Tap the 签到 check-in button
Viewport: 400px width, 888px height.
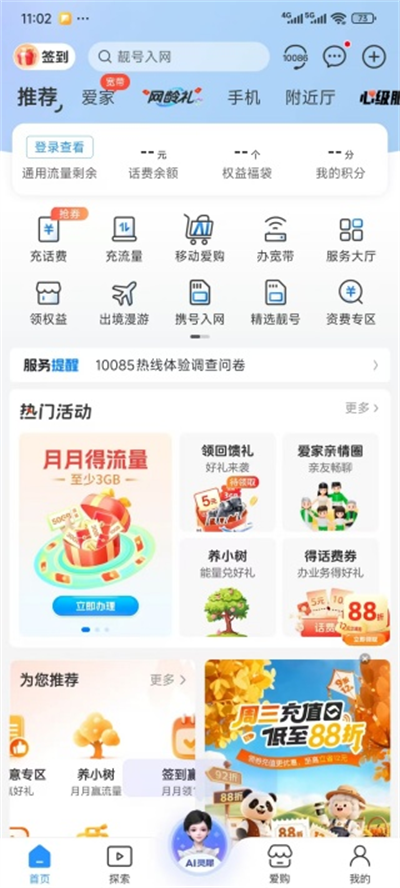[44, 57]
